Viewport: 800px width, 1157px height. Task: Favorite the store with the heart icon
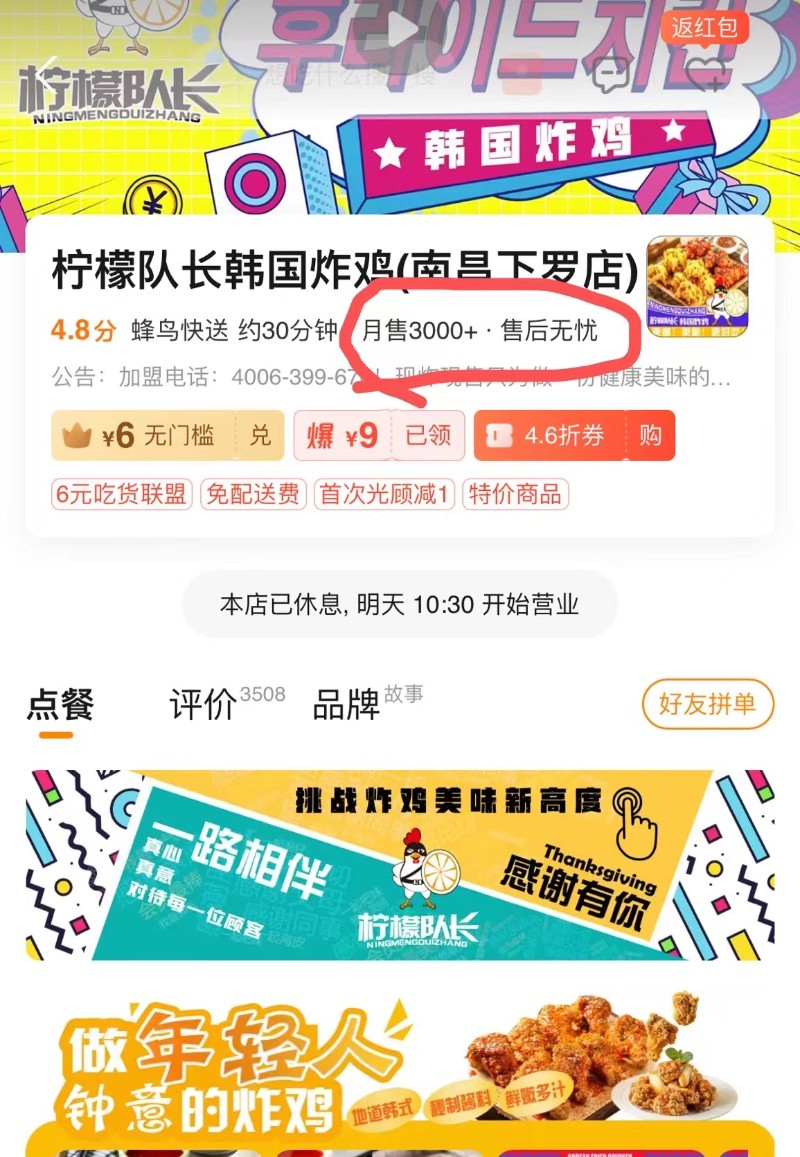click(x=708, y=72)
